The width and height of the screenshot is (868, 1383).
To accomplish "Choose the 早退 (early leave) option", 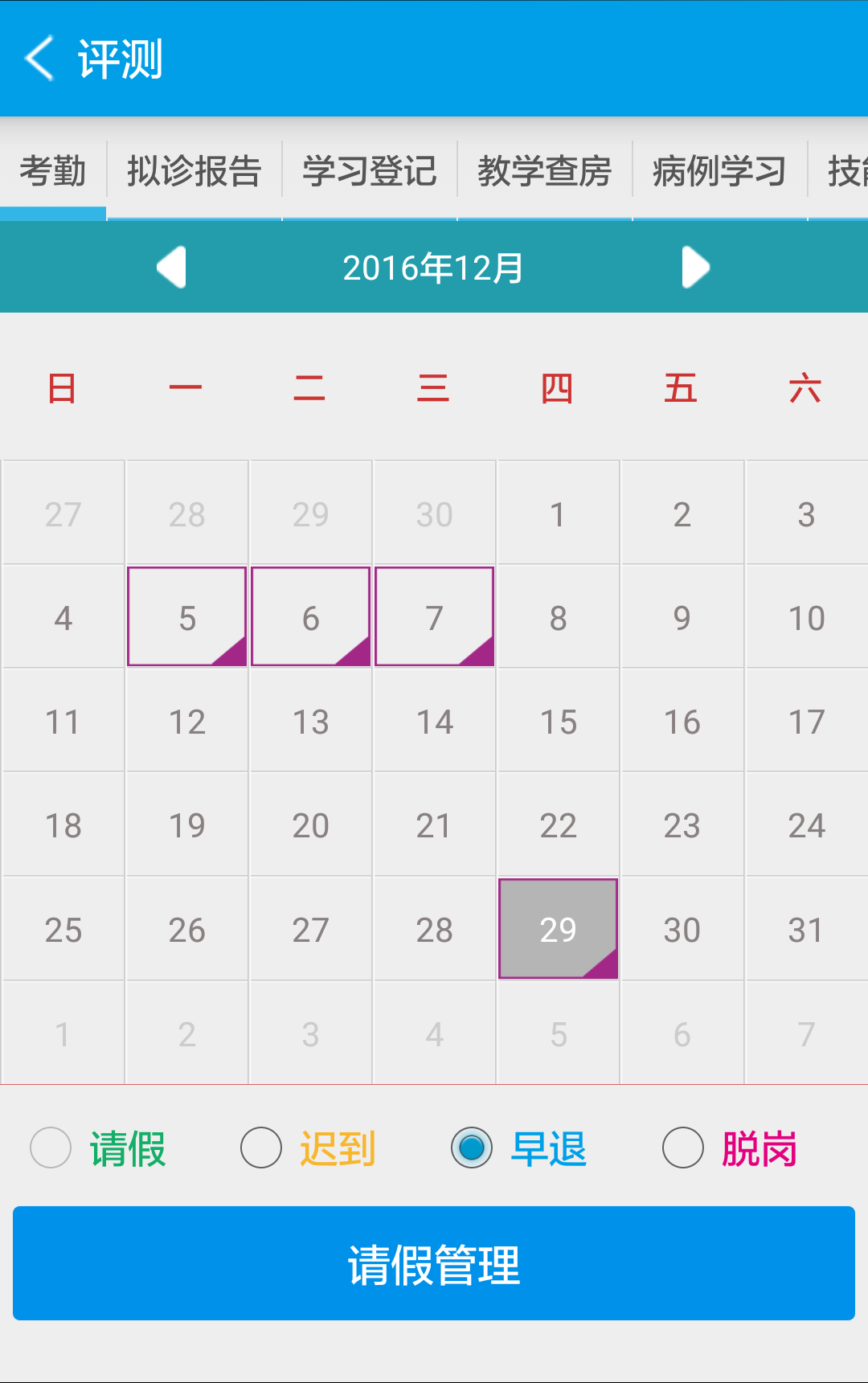I will [x=471, y=1148].
